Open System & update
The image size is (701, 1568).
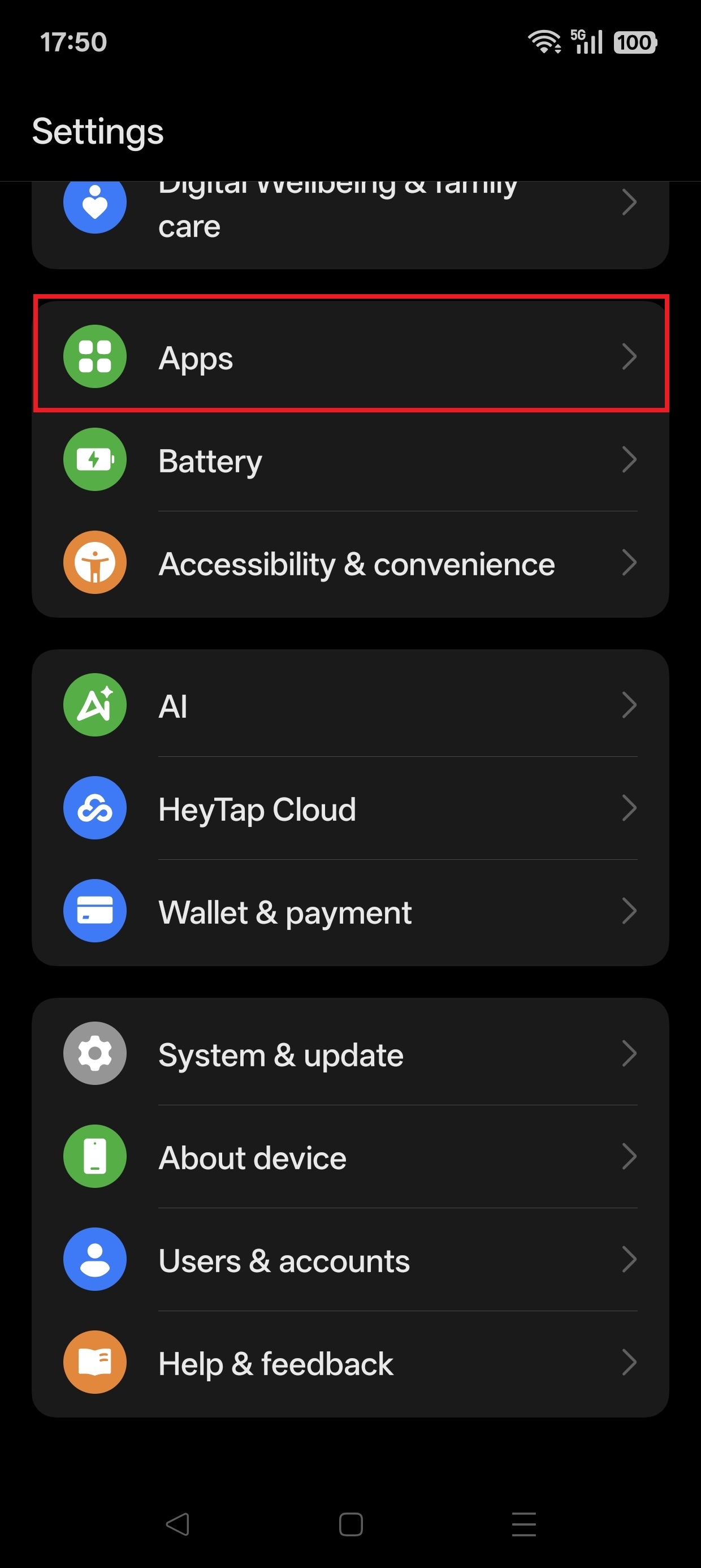tap(350, 1054)
